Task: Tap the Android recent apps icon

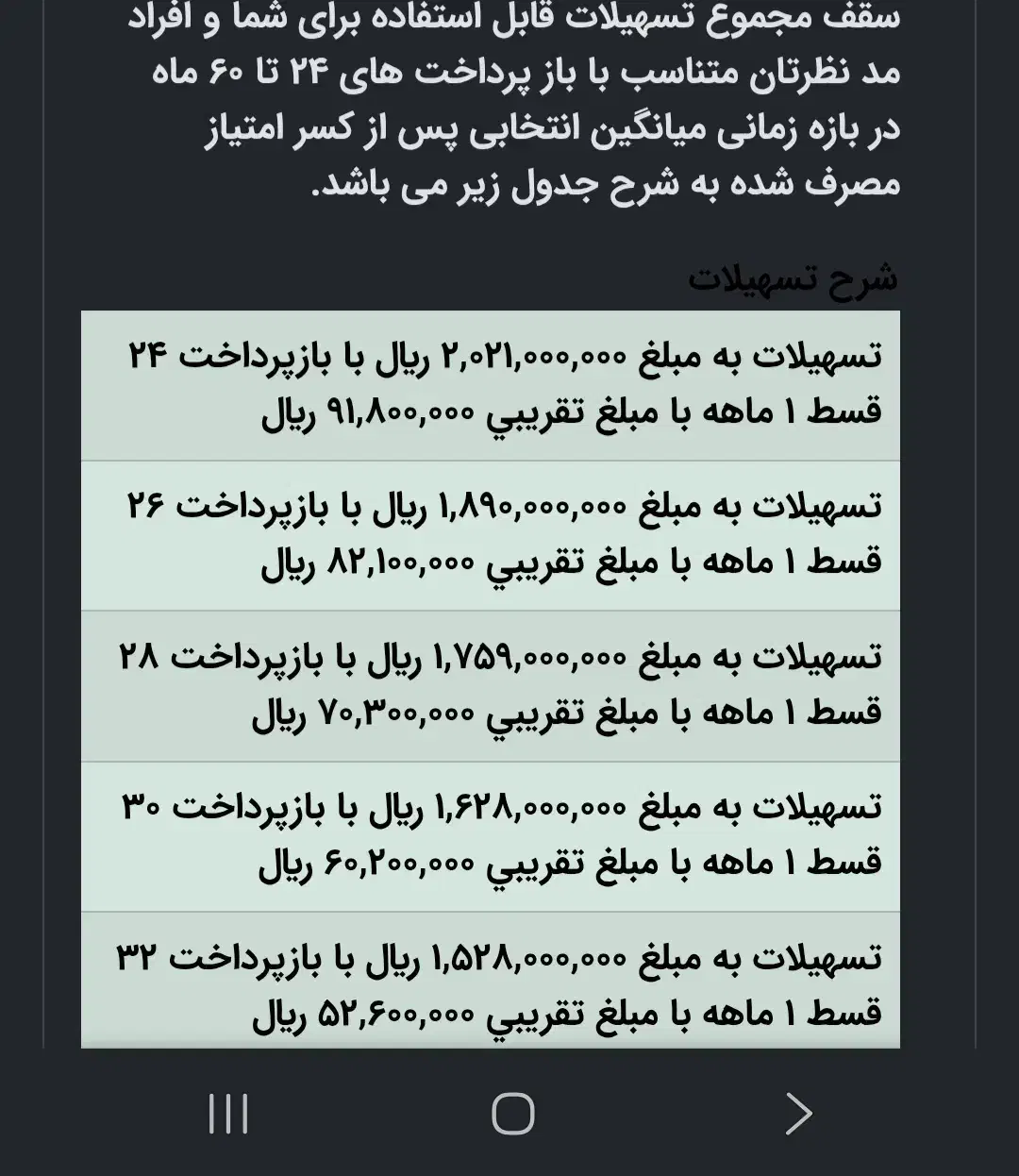Action: 229,1114
